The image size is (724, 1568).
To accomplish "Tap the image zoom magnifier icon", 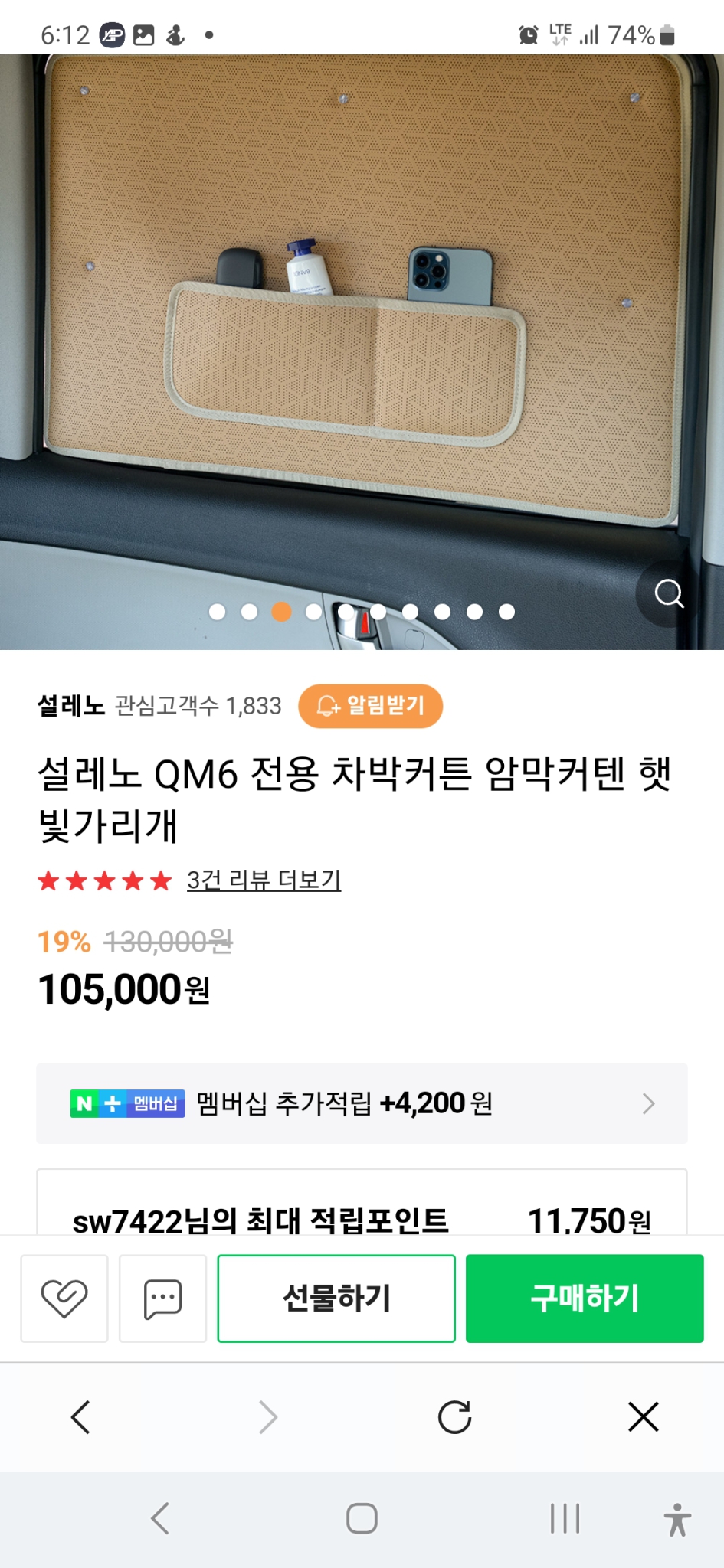I will 670,594.
